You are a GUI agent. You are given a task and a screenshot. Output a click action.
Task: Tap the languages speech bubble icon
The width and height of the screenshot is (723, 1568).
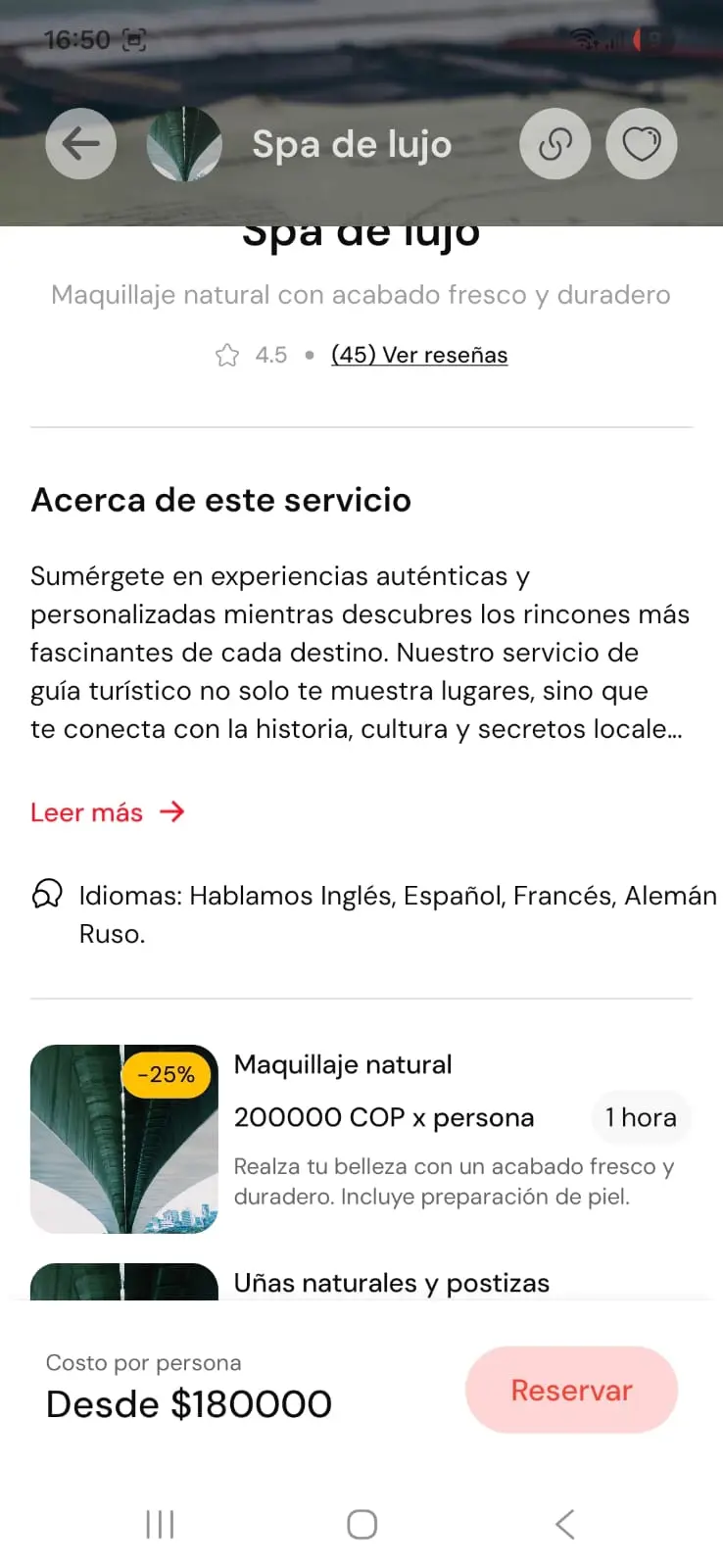coord(45,895)
